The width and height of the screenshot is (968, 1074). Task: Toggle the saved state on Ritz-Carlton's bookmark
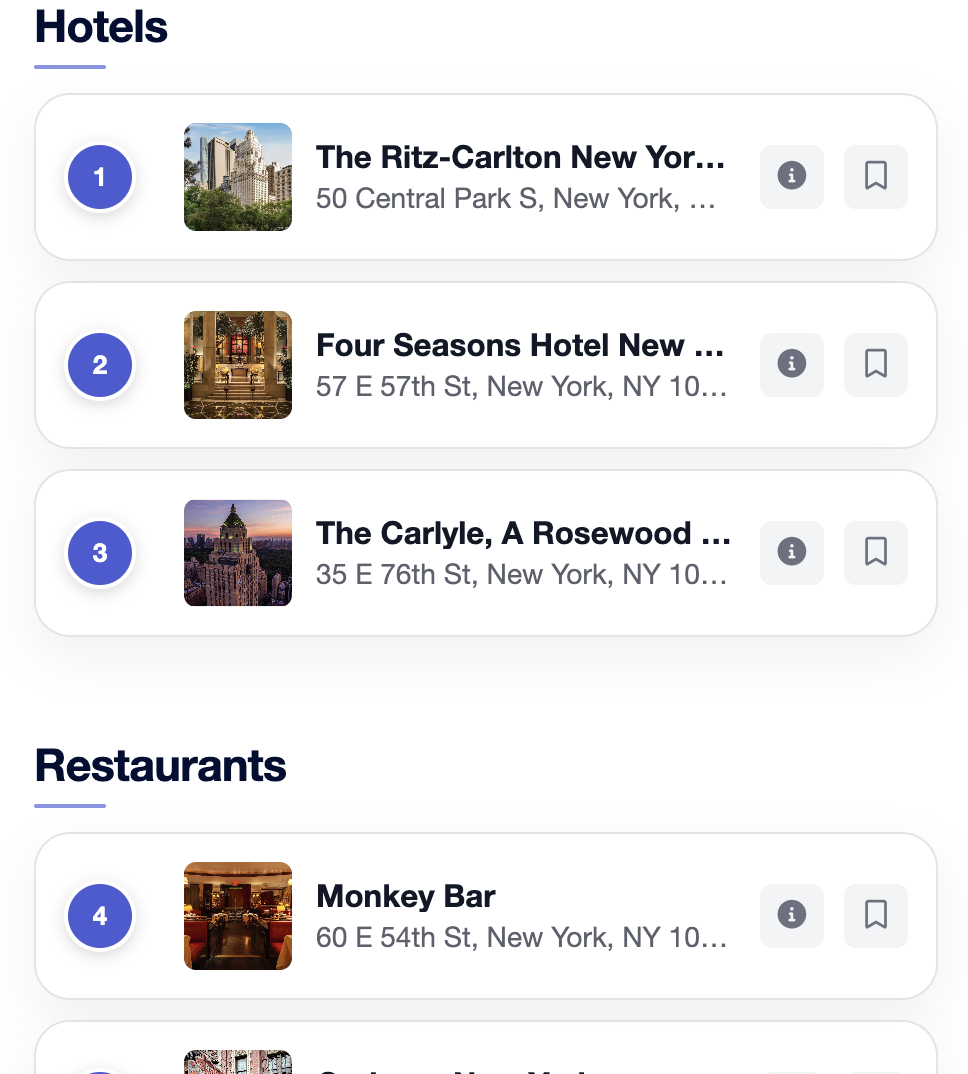point(875,176)
